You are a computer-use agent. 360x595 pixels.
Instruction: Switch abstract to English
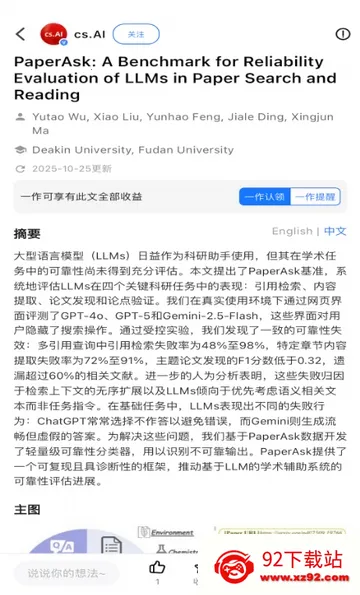(x=292, y=231)
